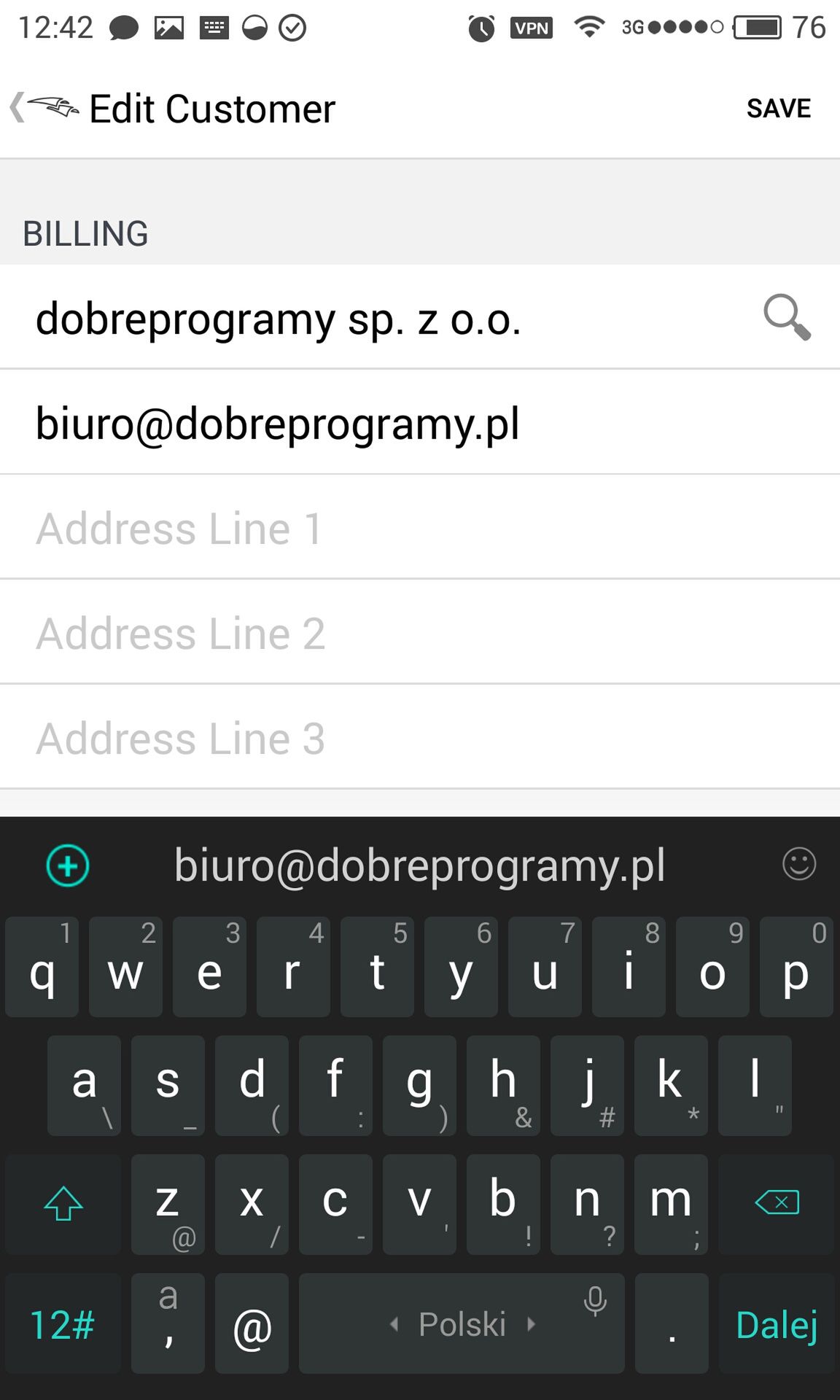Edit the customer name field
840x1400 pixels.
point(379,317)
